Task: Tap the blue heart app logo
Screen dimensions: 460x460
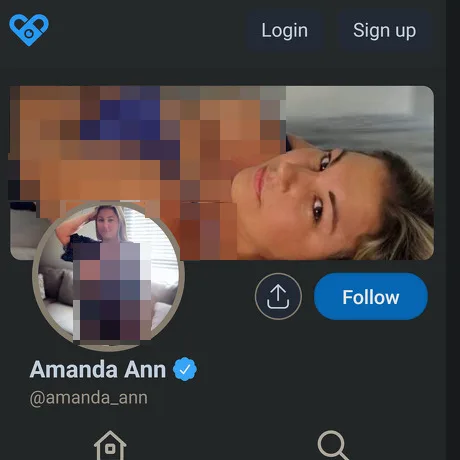Action: click(29, 30)
